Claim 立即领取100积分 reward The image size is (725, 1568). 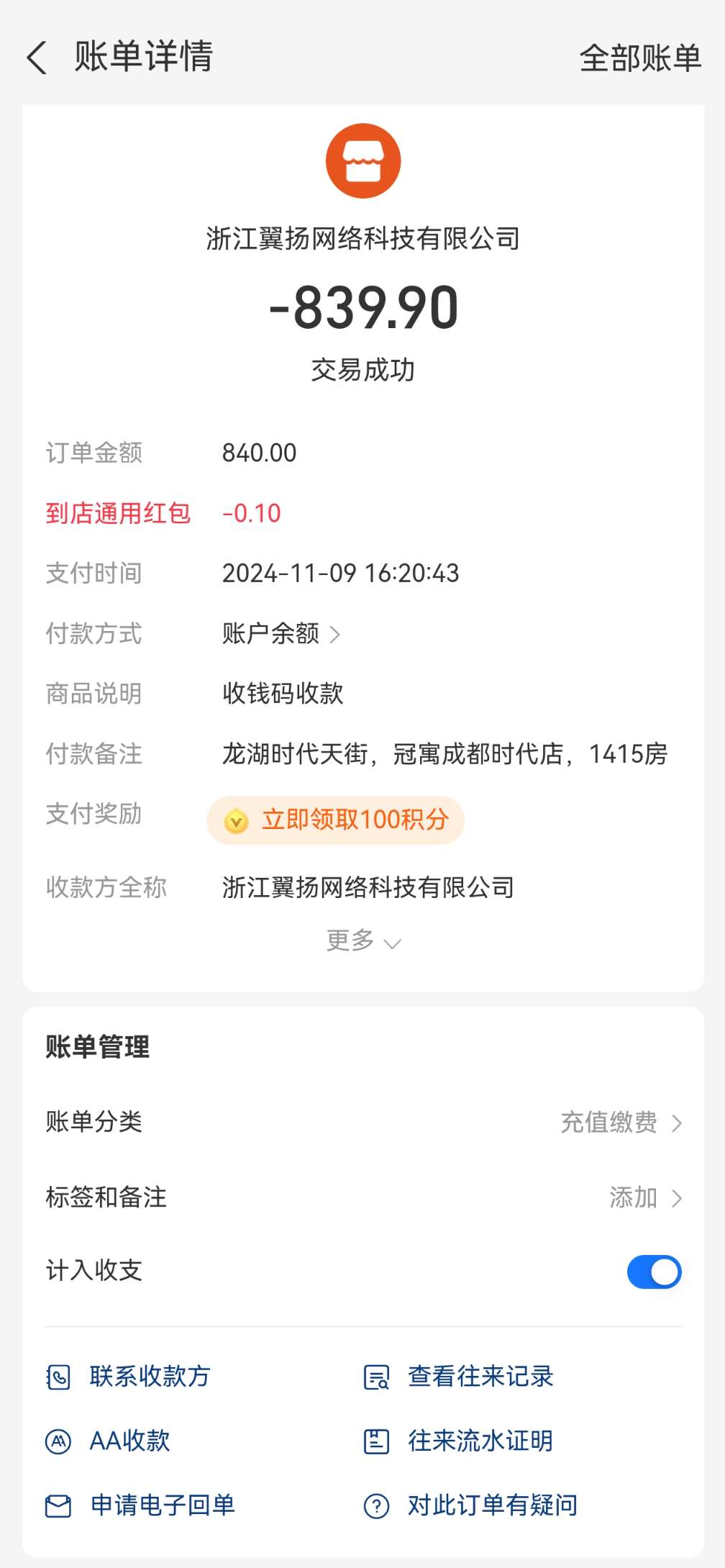pyautogui.click(x=336, y=820)
